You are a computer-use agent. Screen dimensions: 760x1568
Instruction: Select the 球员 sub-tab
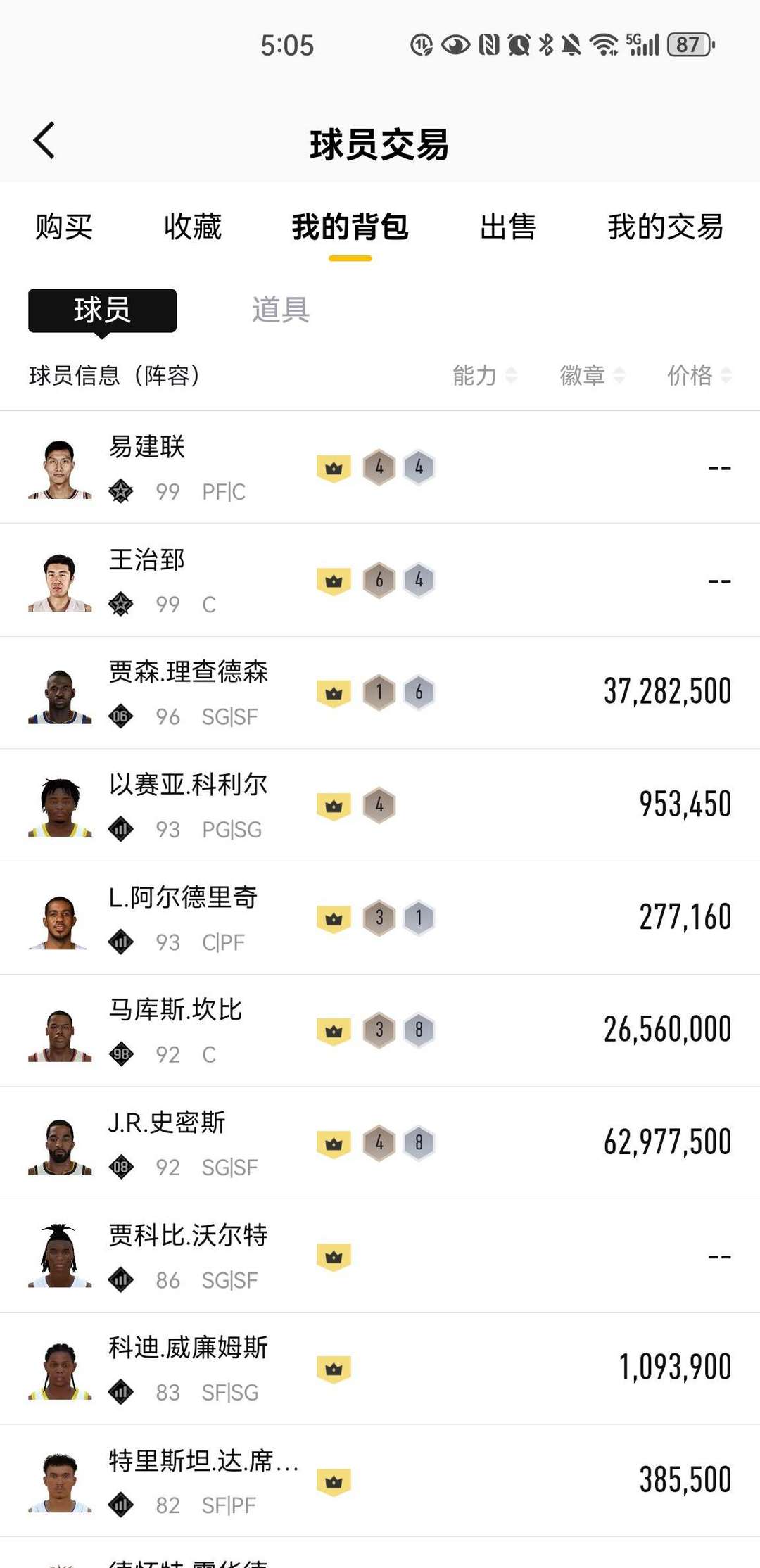pos(102,310)
